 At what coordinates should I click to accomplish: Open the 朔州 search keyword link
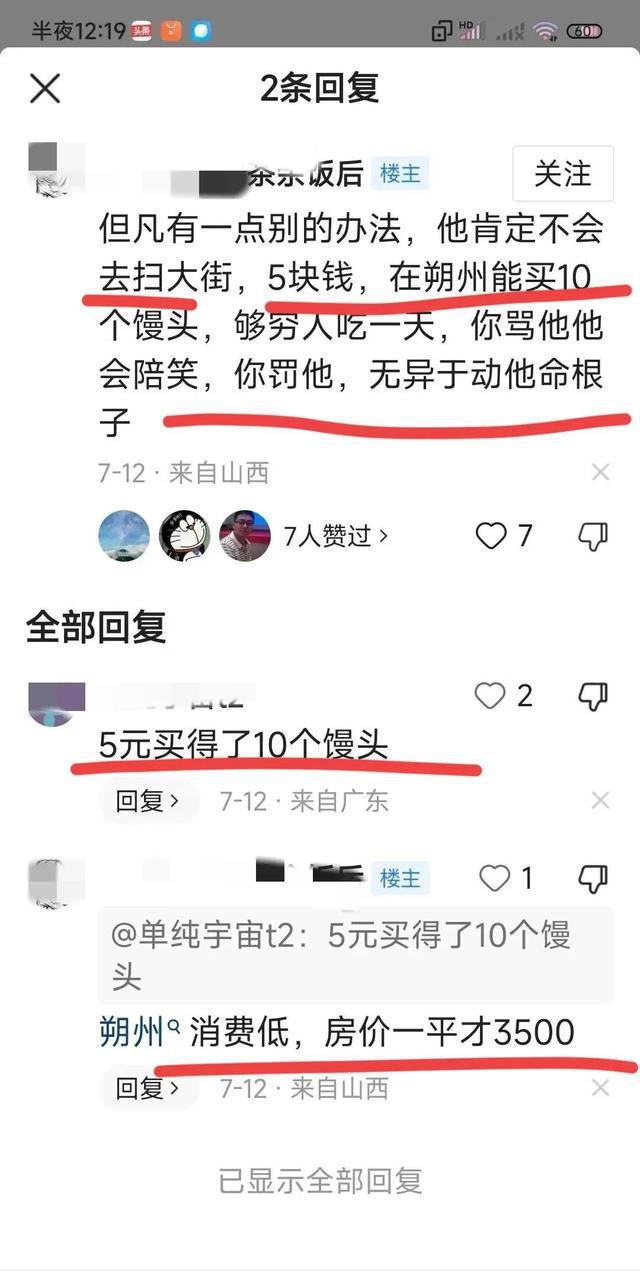(139, 1031)
